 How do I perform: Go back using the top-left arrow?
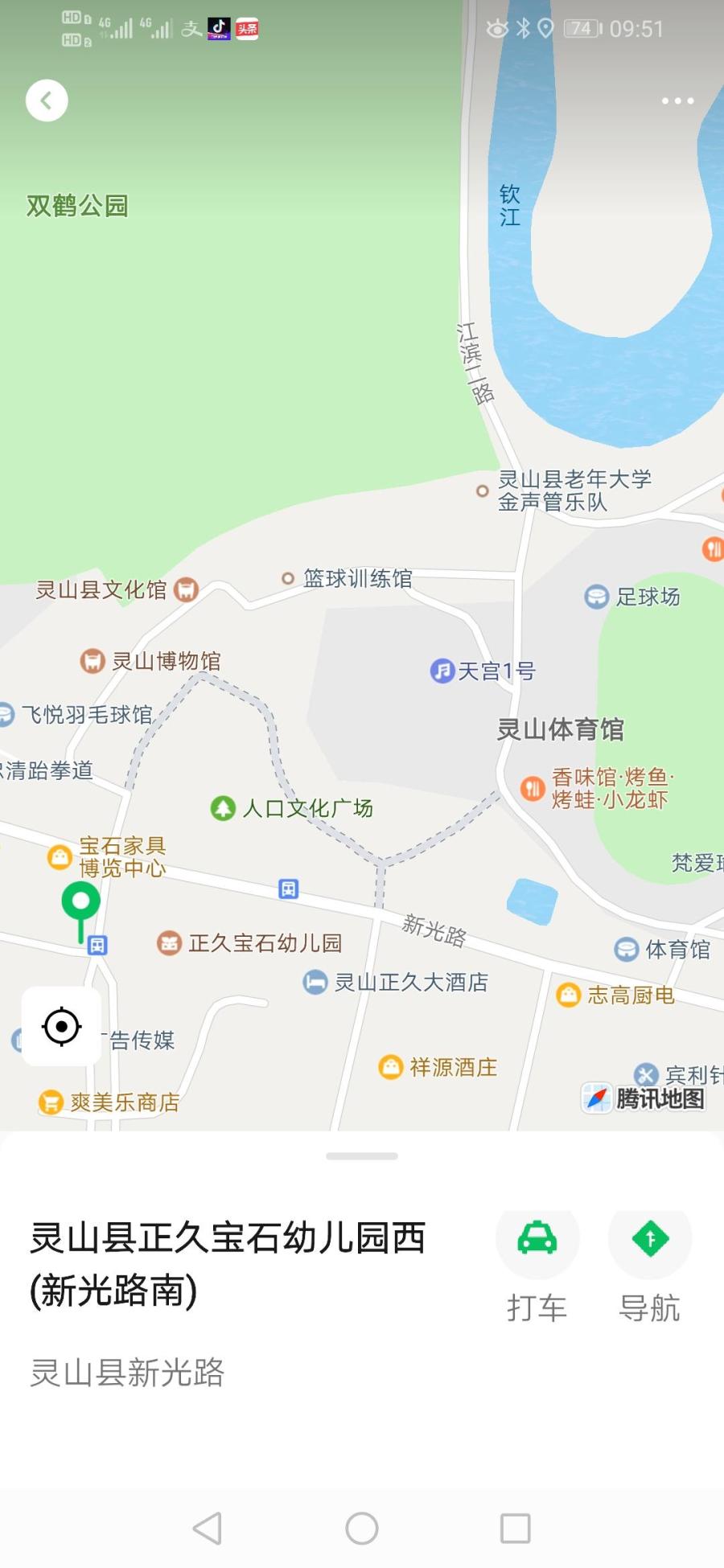pos(47,101)
